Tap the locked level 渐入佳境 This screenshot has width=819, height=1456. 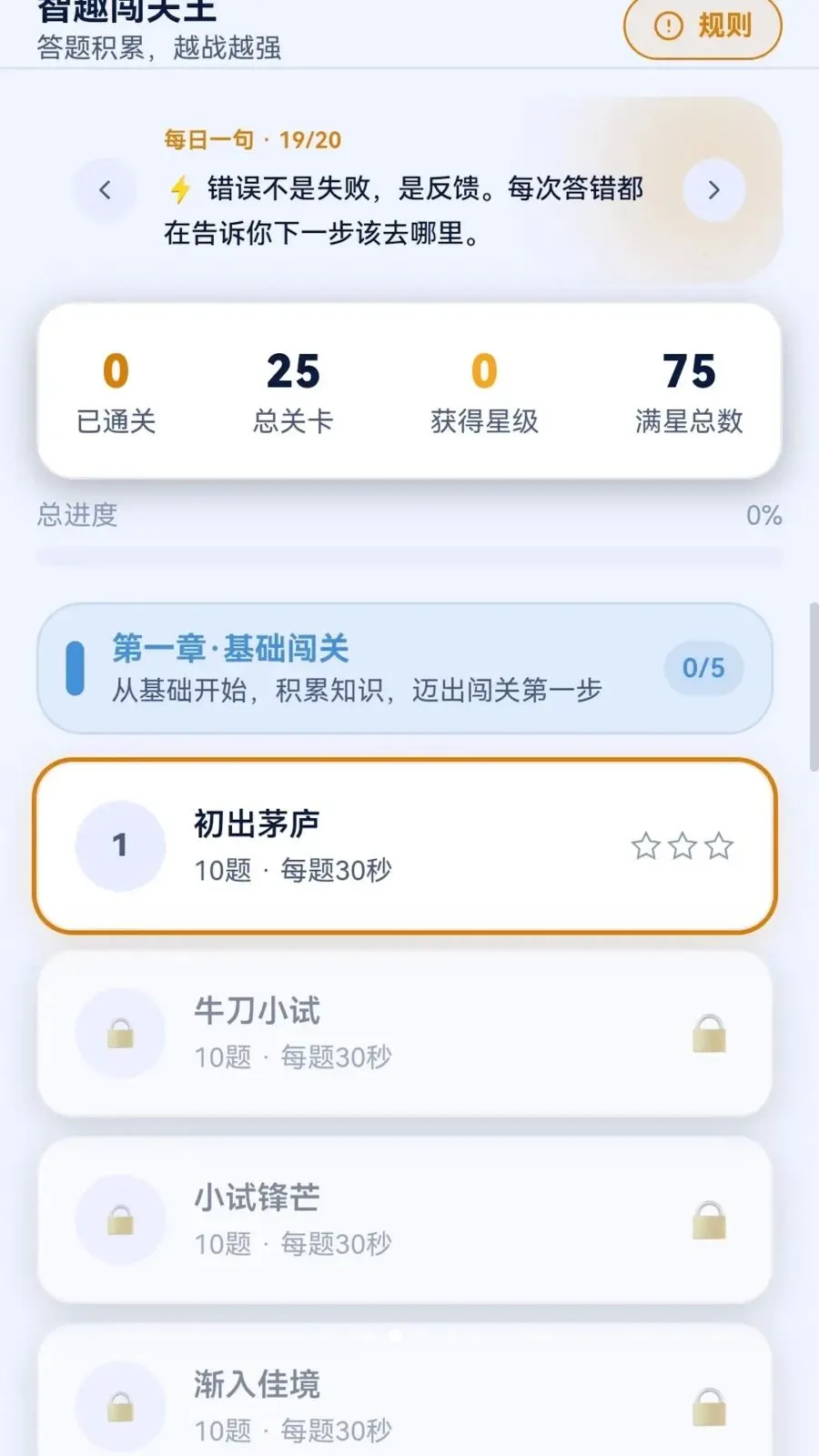point(405,1392)
